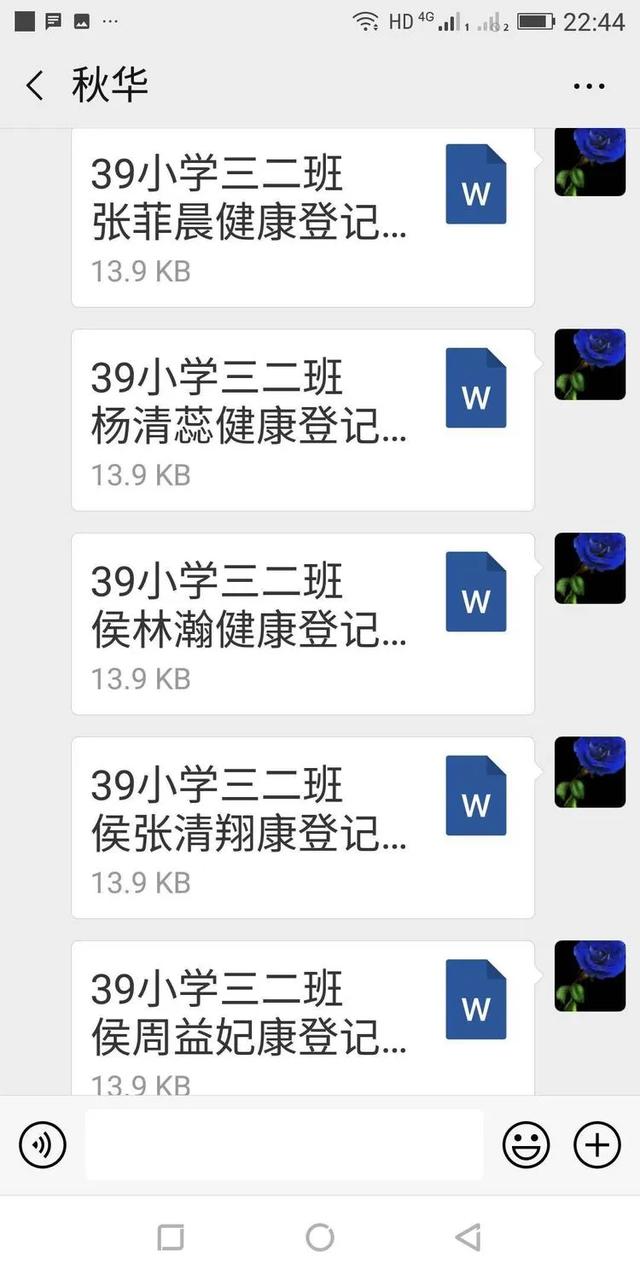Screen dimensions: 640x1280
Task: Open the 张菲晨健康登记 Word file
Action: [x=302, y=217]
